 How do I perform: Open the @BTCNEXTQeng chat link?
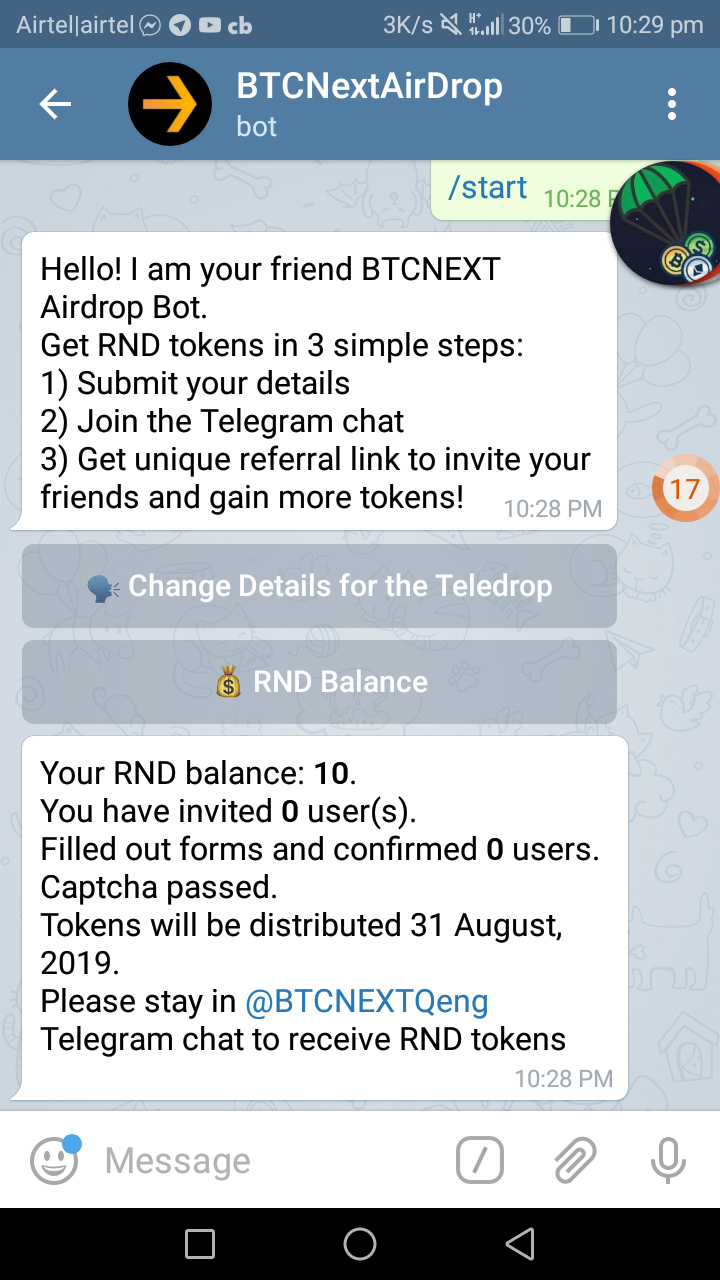click(x=366, y=1001)
